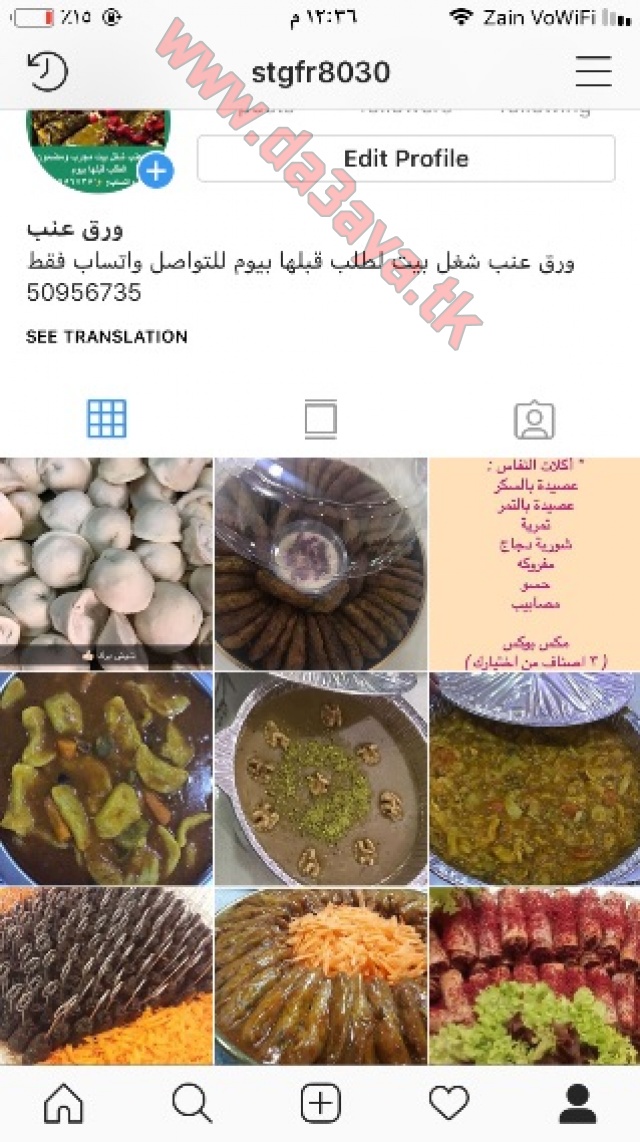The height and width of the screenshot is (1142, 640).
Task: Tap Edit Profile button
Action: (406, 158)
